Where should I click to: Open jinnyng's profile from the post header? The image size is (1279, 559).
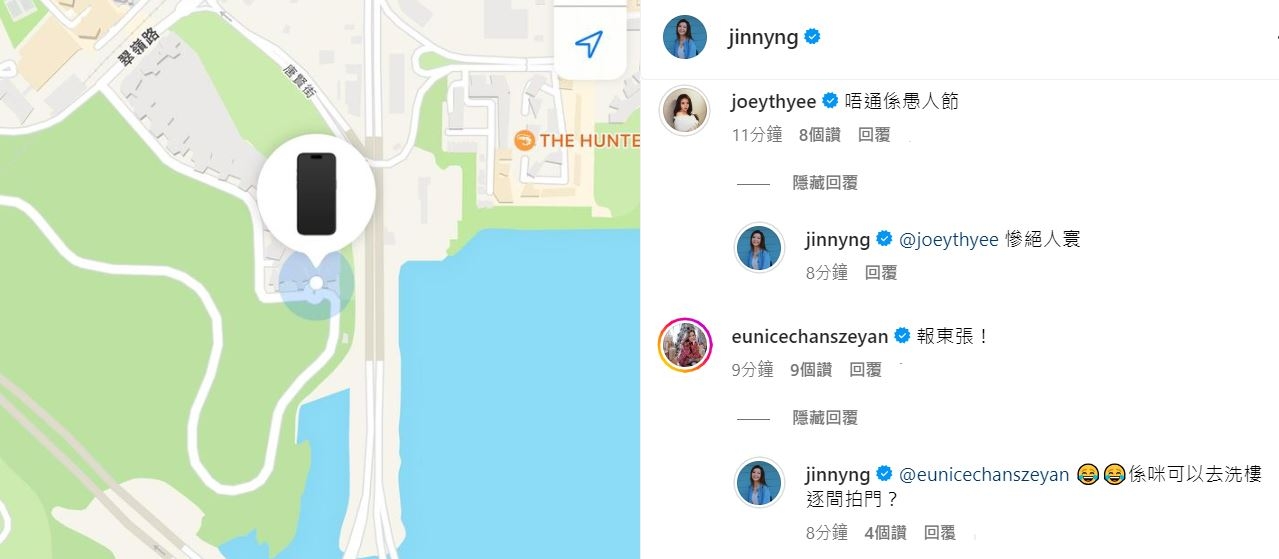pos(762,38)
